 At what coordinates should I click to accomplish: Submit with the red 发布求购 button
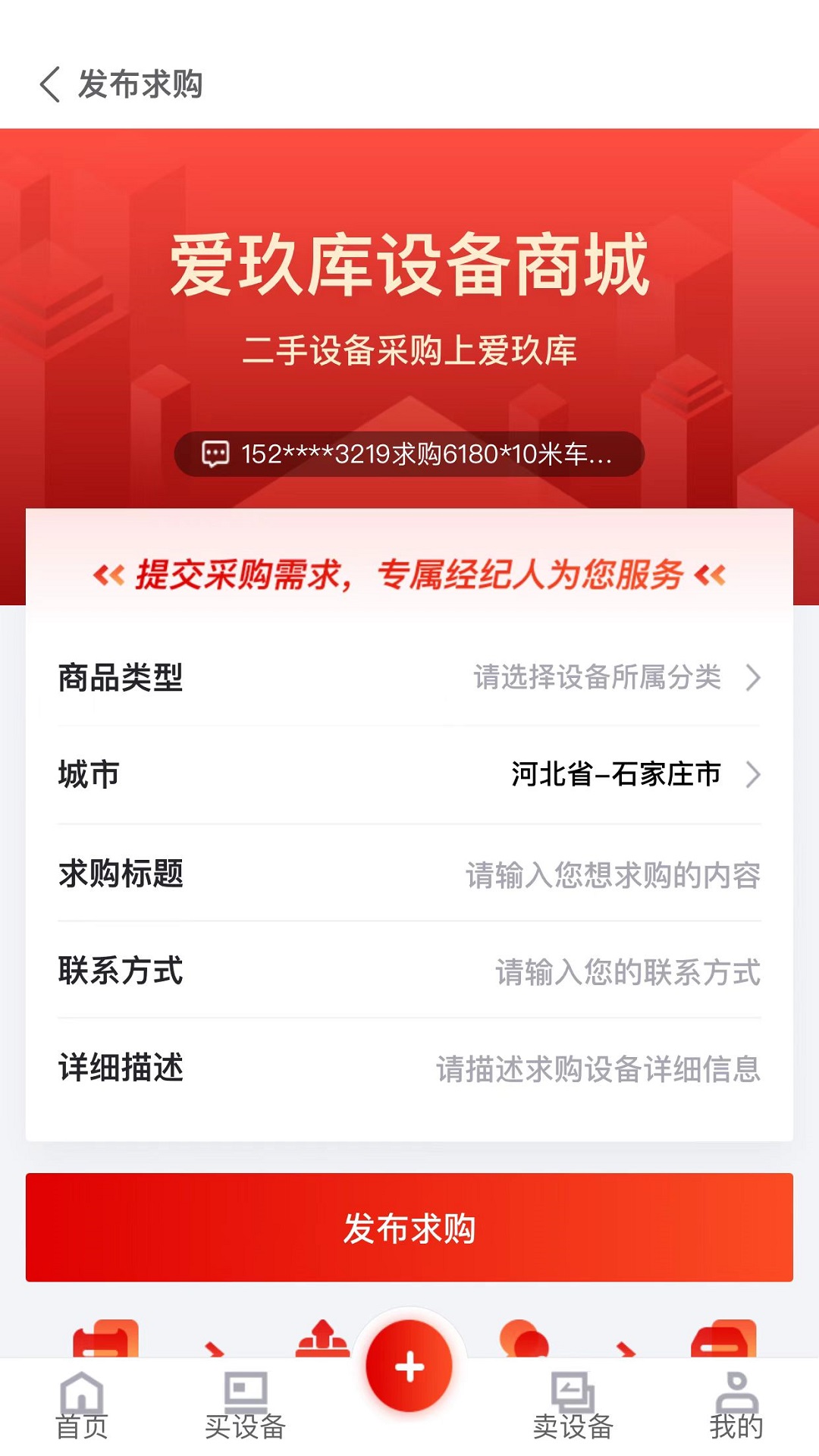409,1227
